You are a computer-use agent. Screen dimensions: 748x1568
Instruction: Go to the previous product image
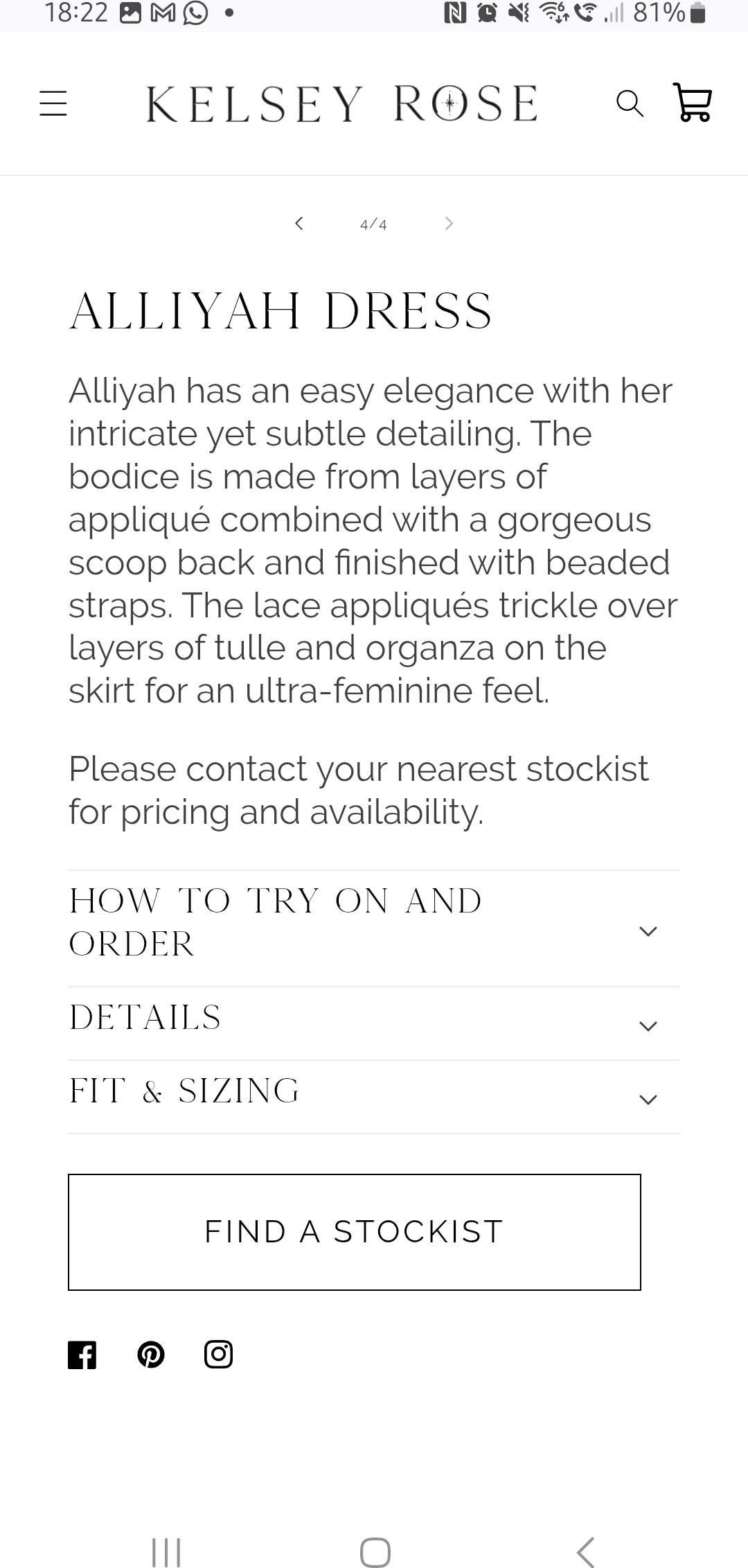[299, 223]
